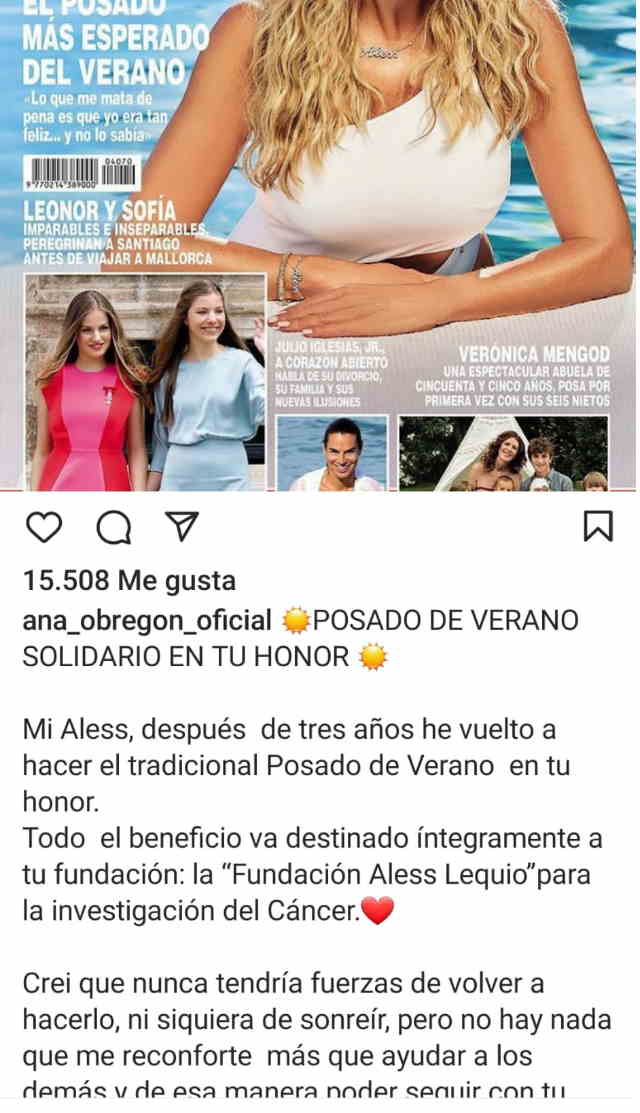This screenshot has height=1113, width=640.
Task: Open the magazine cover post image
Action: tap(320, 245)
